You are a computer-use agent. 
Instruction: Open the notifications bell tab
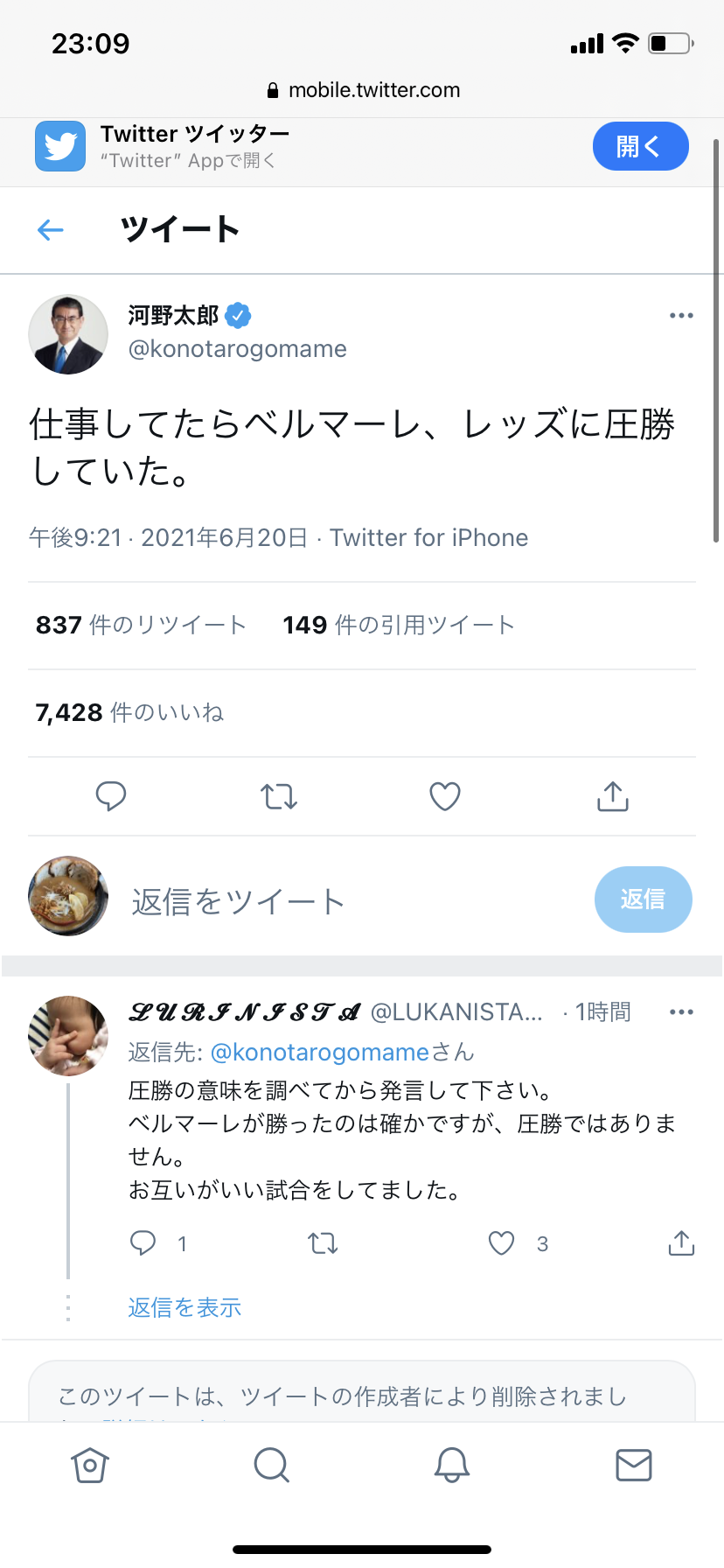452,1465
